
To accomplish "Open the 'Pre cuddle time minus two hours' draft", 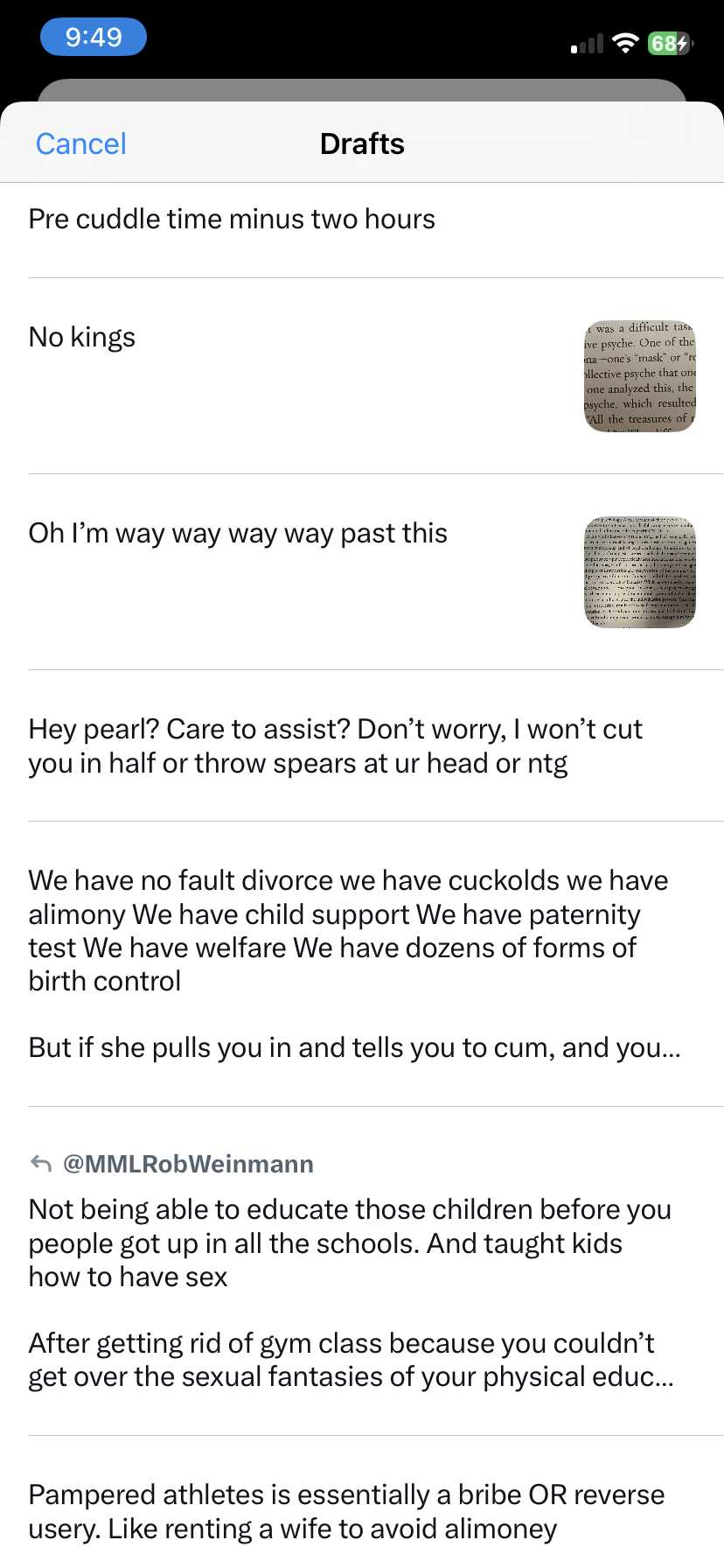I will 232,220.
